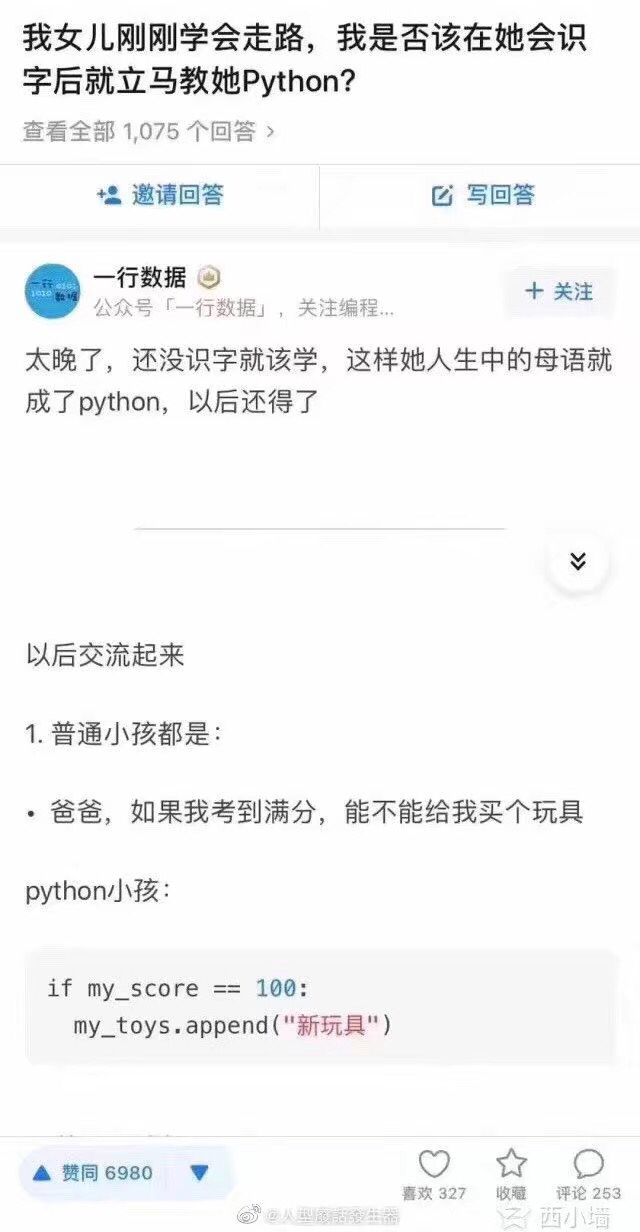Downvote the answer with down triangle

tap(199, 1172)
